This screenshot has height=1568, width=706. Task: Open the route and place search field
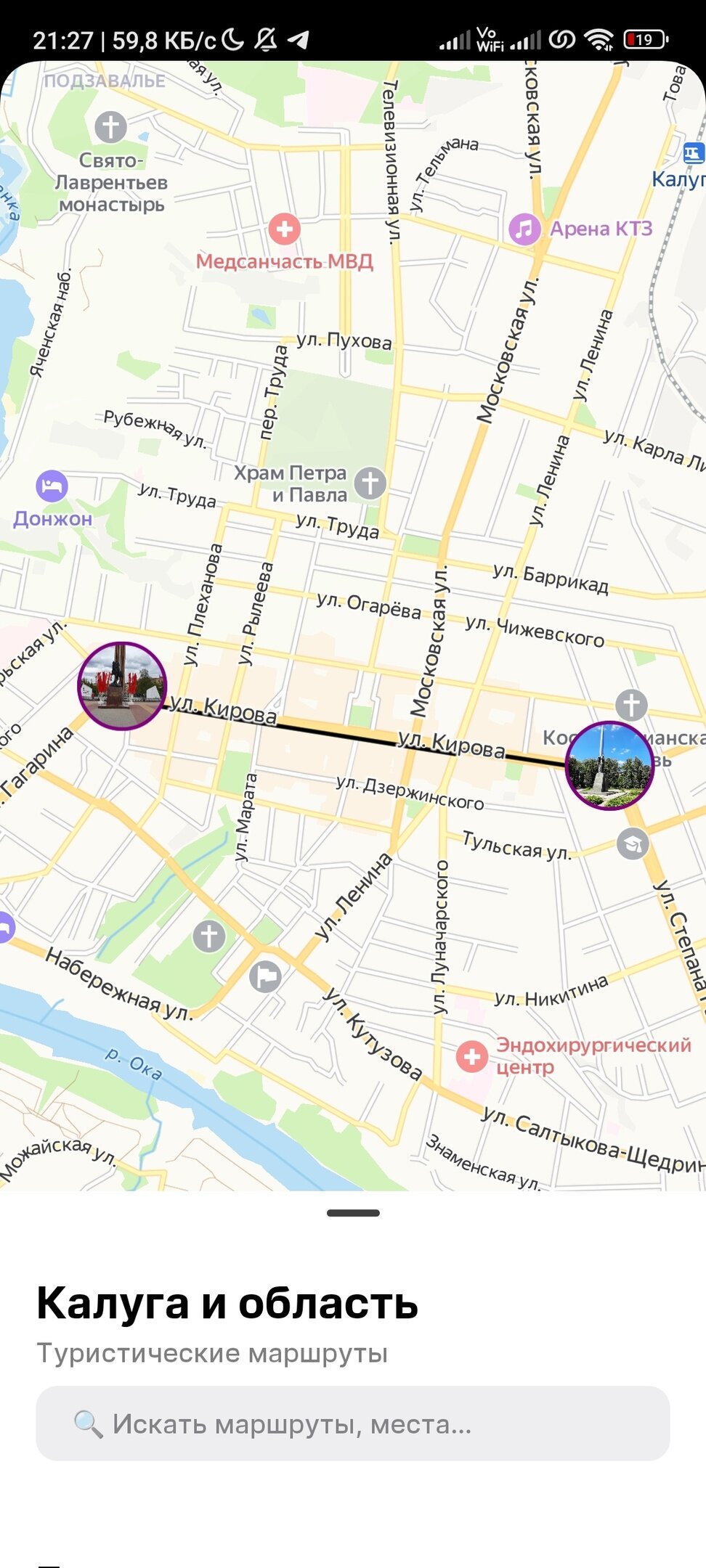[x=353, y=1424]
